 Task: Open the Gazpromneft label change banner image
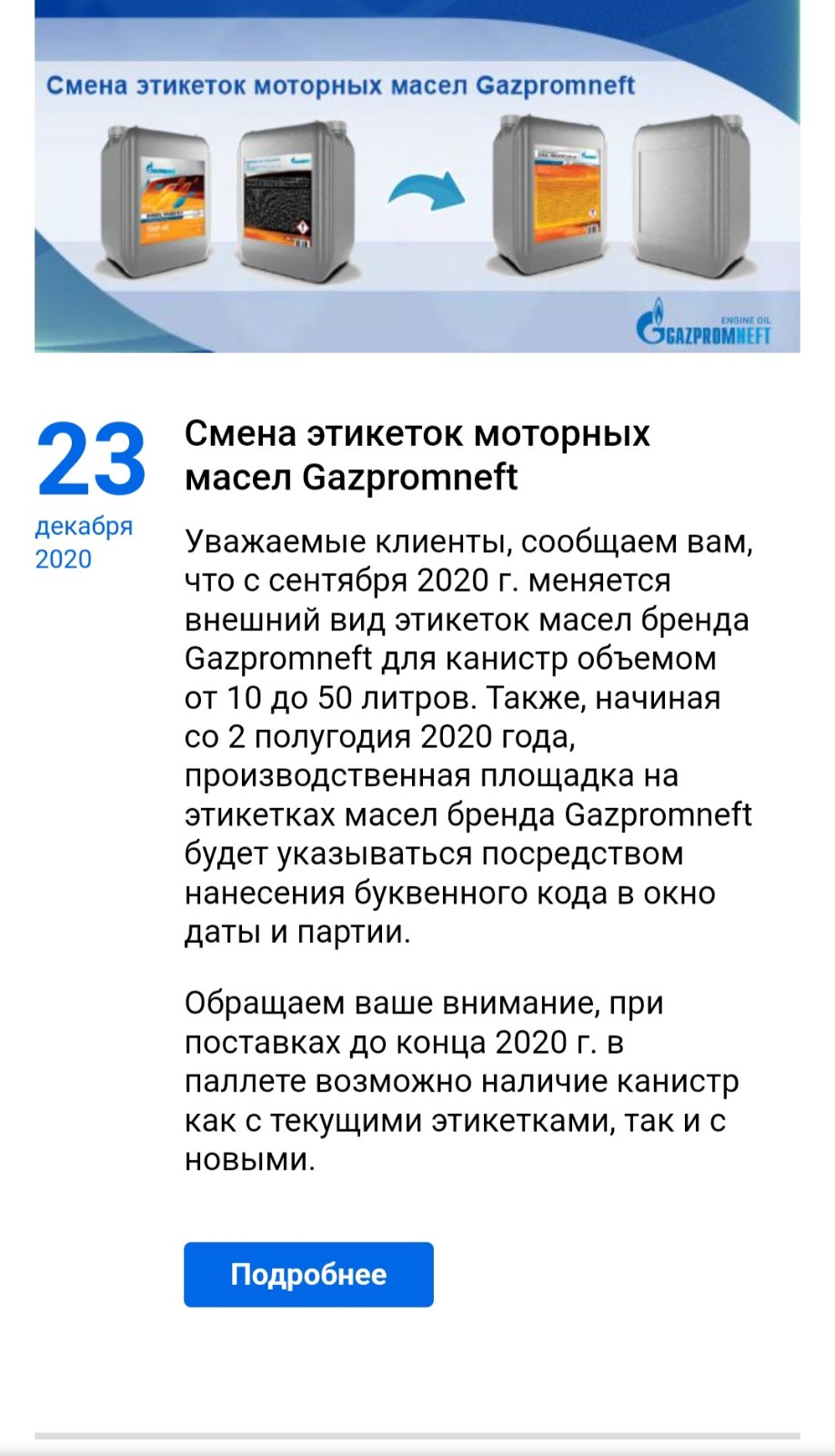[417, 177]
